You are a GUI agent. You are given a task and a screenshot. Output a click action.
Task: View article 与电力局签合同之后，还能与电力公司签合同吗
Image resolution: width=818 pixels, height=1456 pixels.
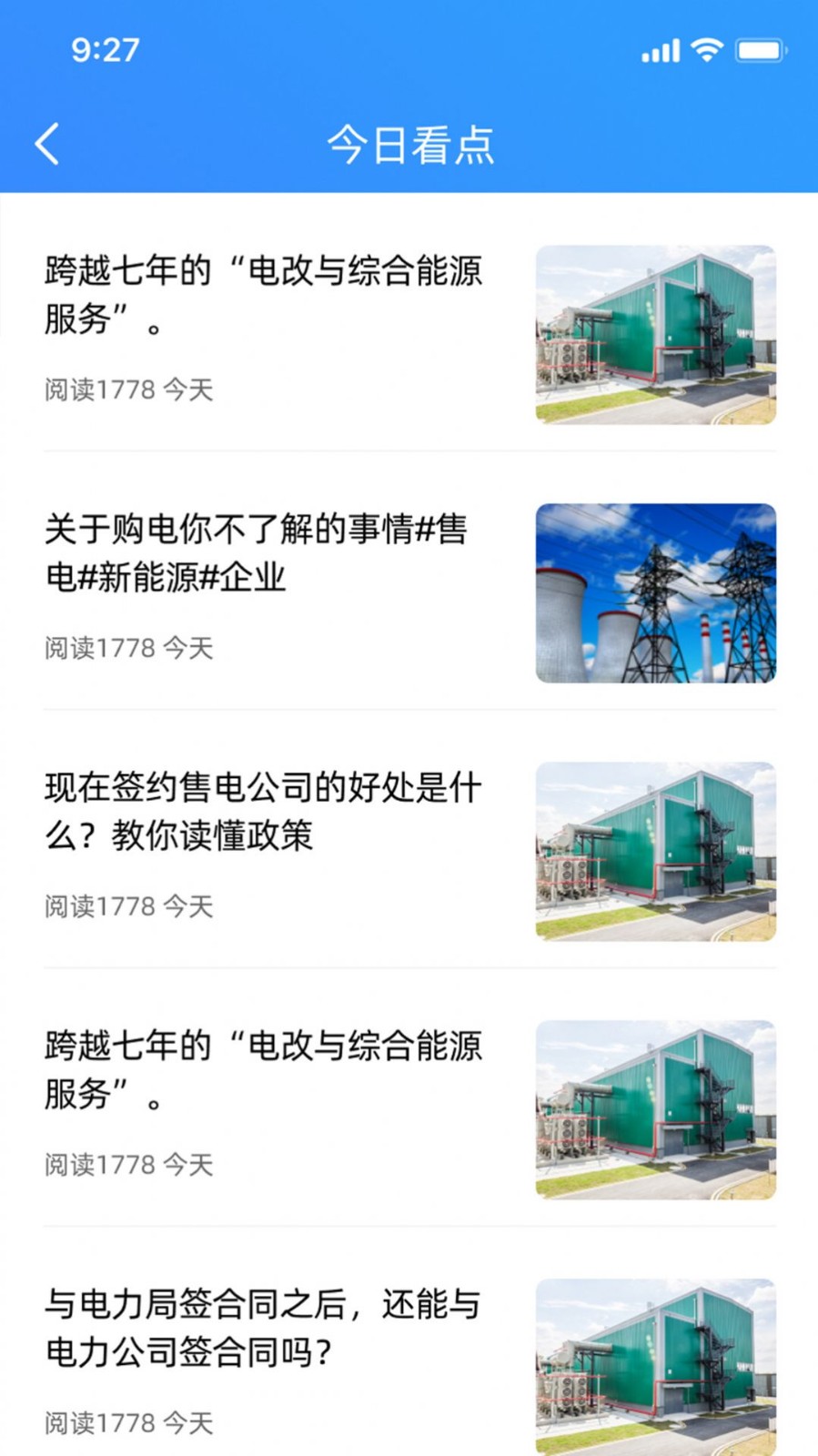pos(263,1328)
